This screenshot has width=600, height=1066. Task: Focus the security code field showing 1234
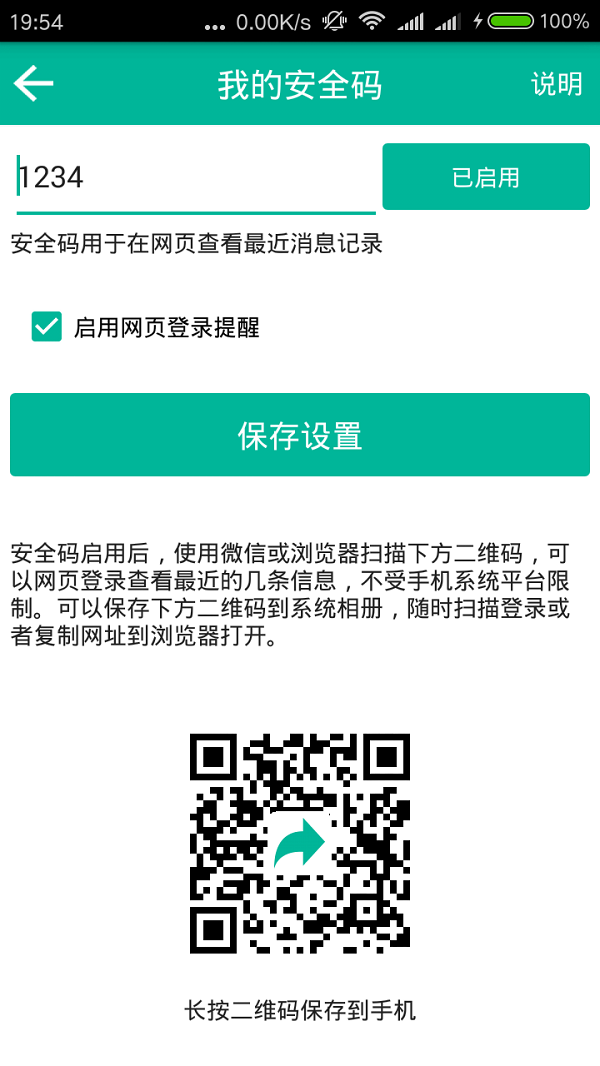(x=196, y=179)
